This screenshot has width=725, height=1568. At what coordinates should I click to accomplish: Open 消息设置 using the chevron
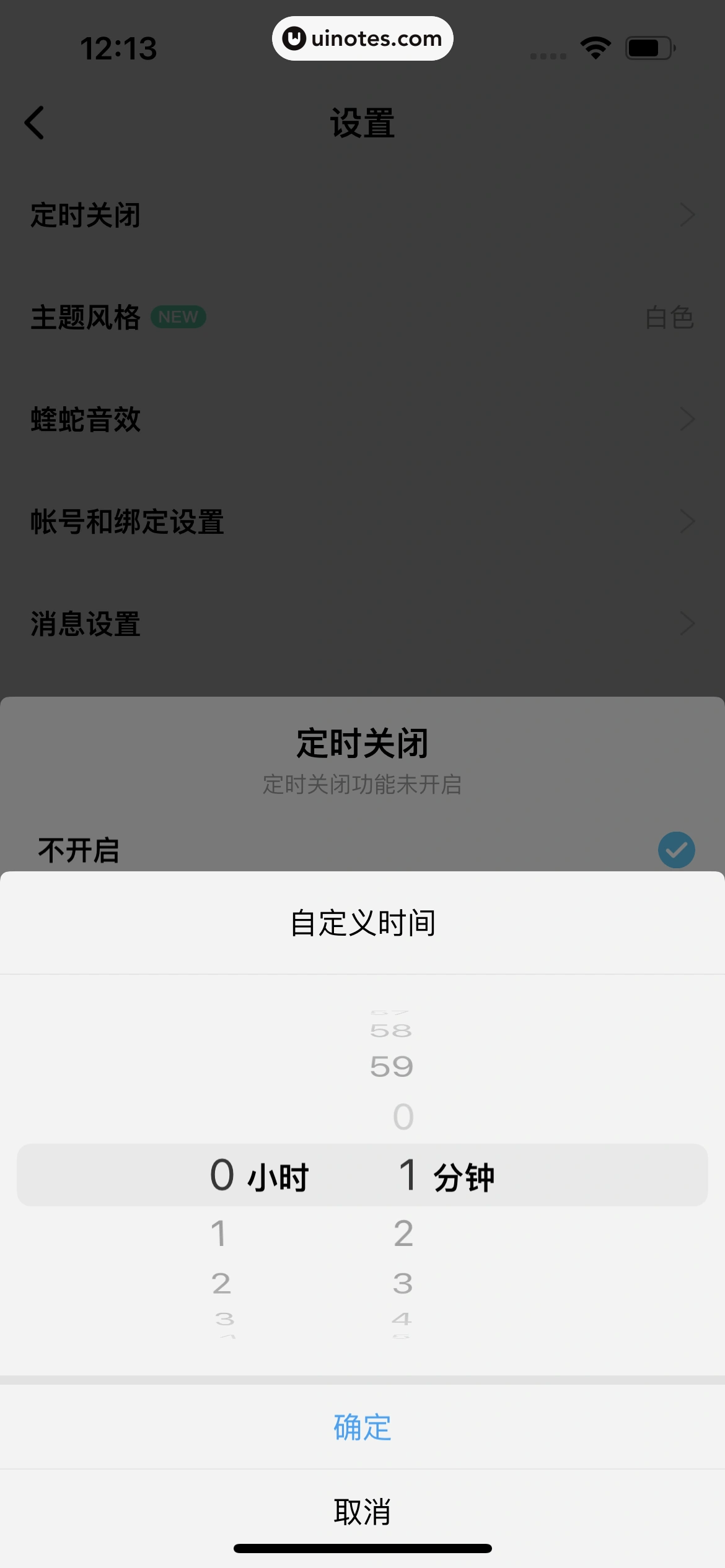[x=687, y=624]
